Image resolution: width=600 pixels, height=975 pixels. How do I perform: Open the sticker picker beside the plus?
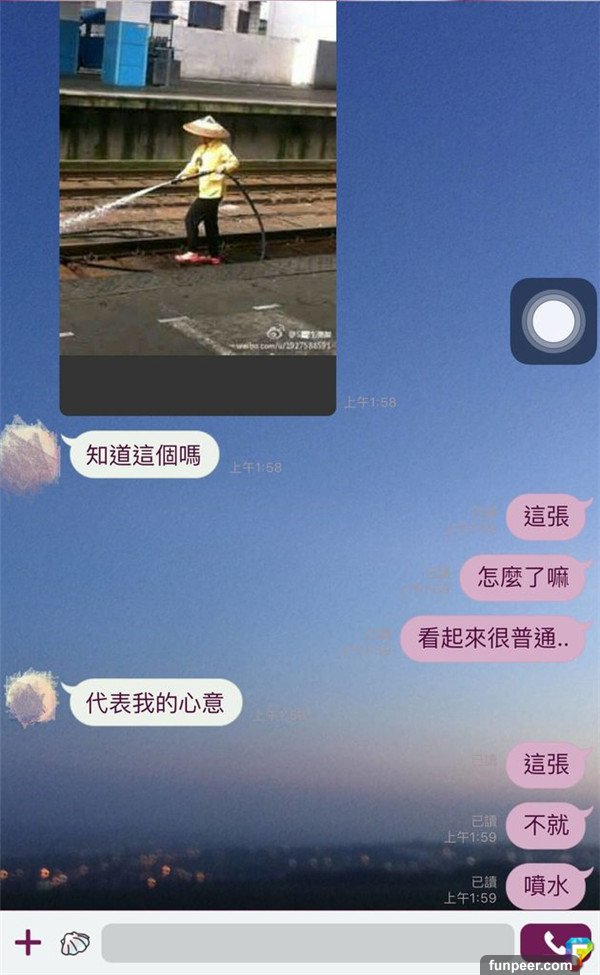pyautogui.click(x=75, y=942)
